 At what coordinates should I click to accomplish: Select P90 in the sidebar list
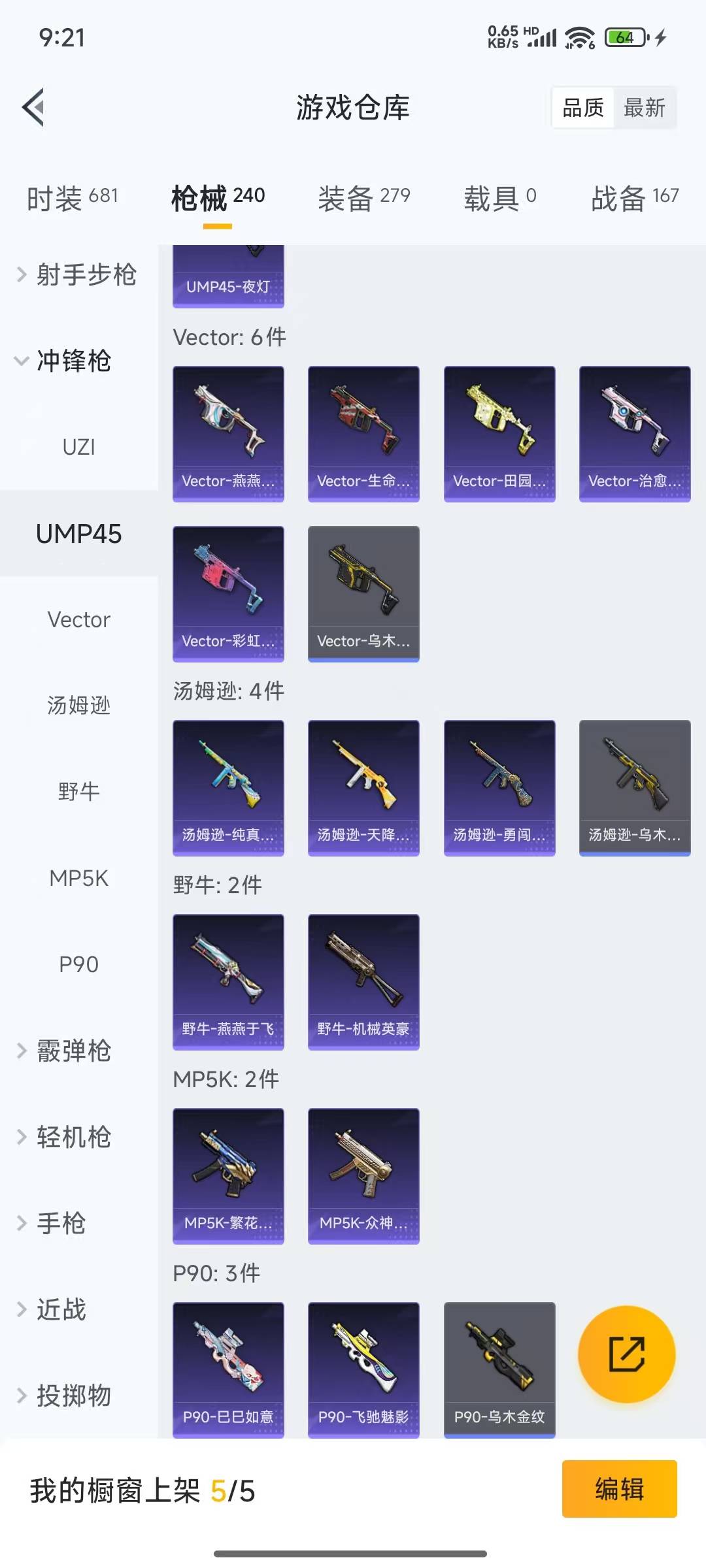coord(78,964)
